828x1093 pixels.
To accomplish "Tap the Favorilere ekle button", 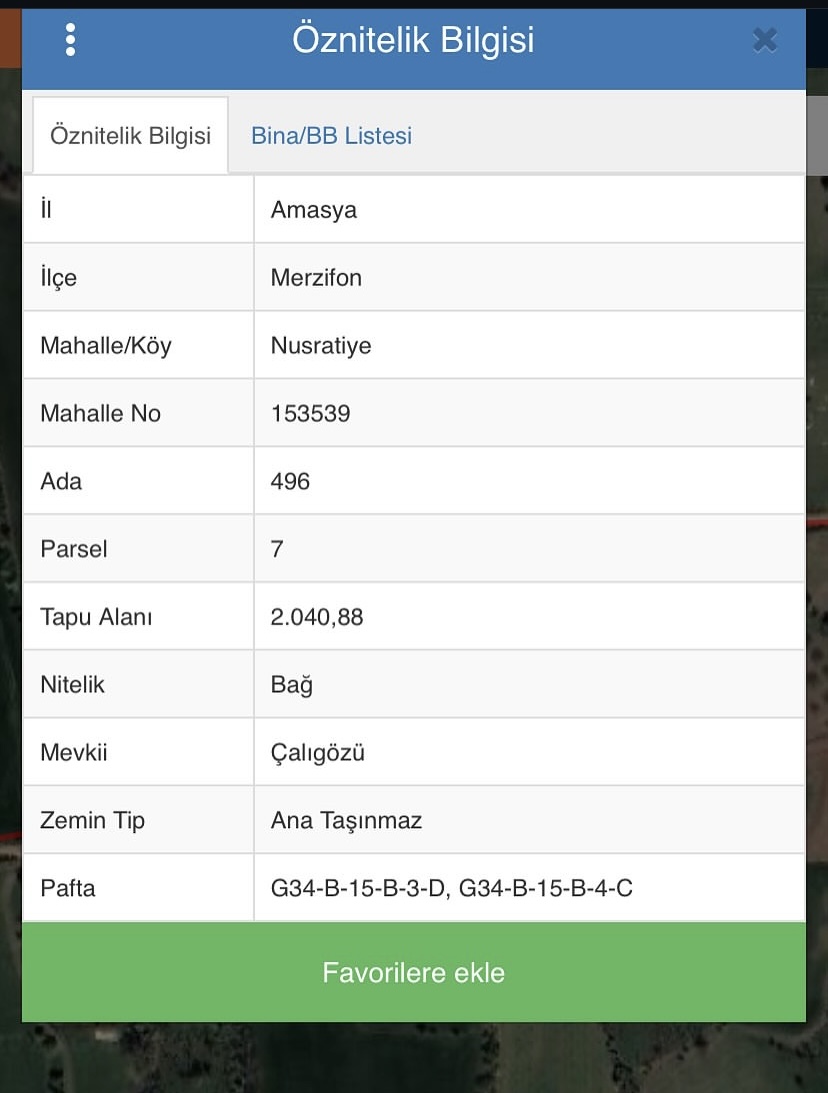I will pyautogui.click(x=414, y=972).
